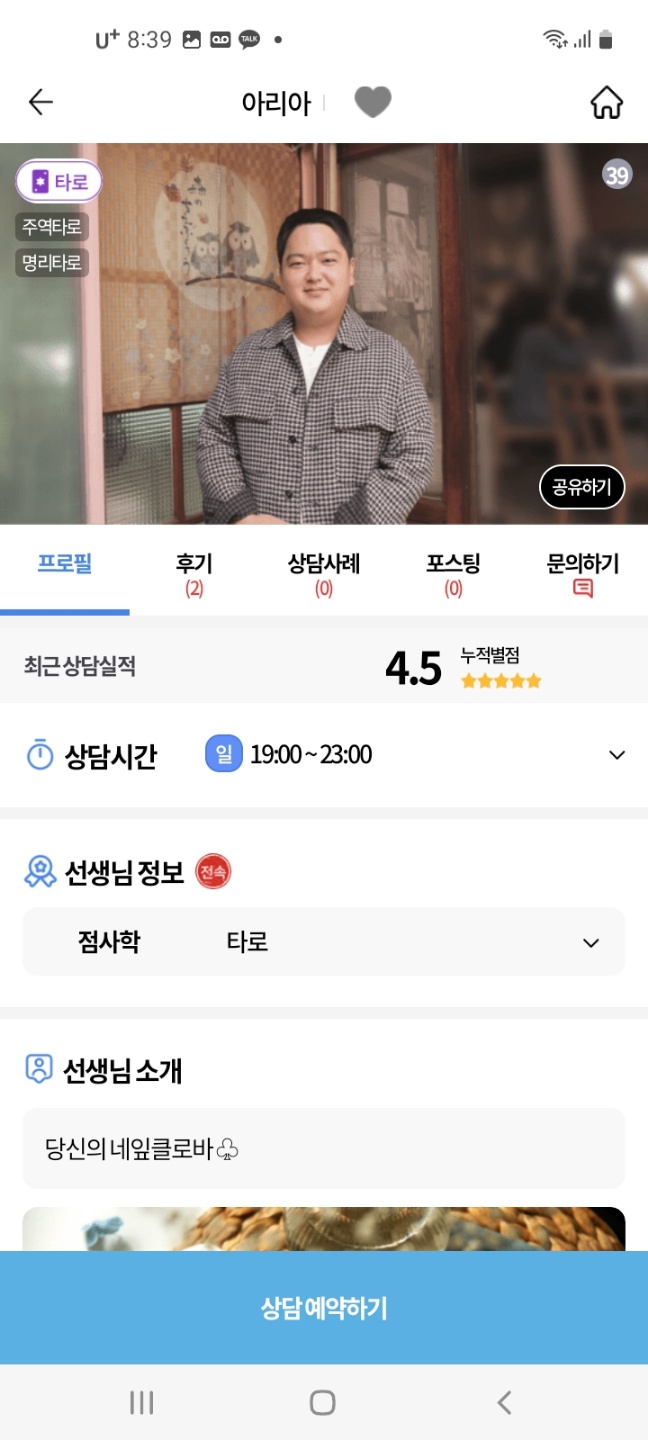Open recent apps from navigation bar
This screenshot has height=1440, width=648.
pyautogui.click(x=142, y=1402)
